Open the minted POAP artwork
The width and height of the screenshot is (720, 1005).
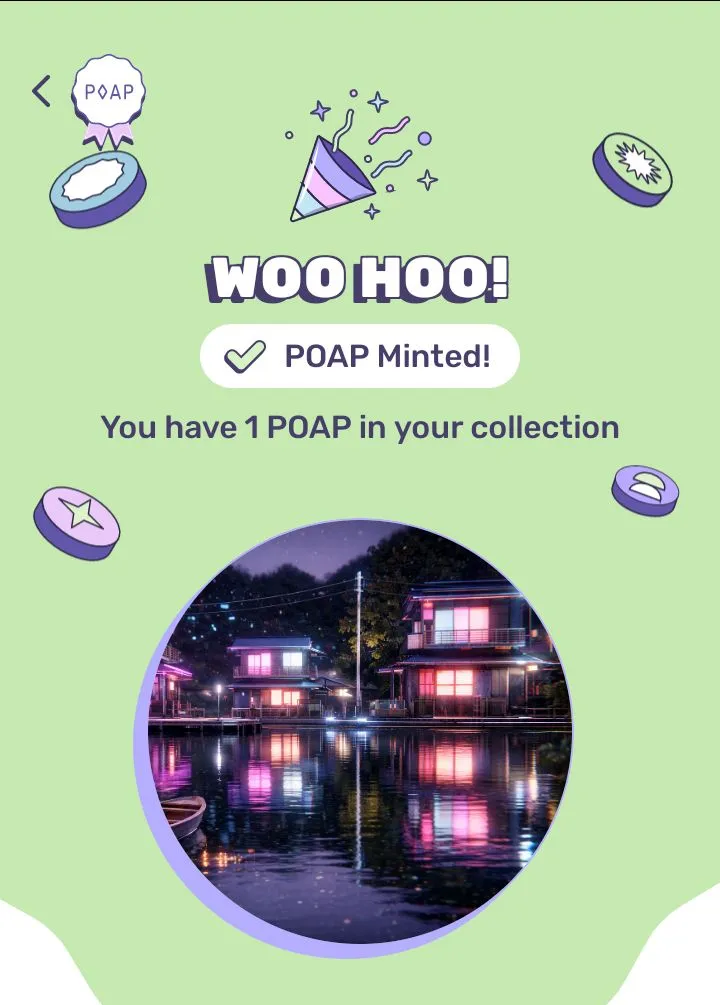click(360, 730)
